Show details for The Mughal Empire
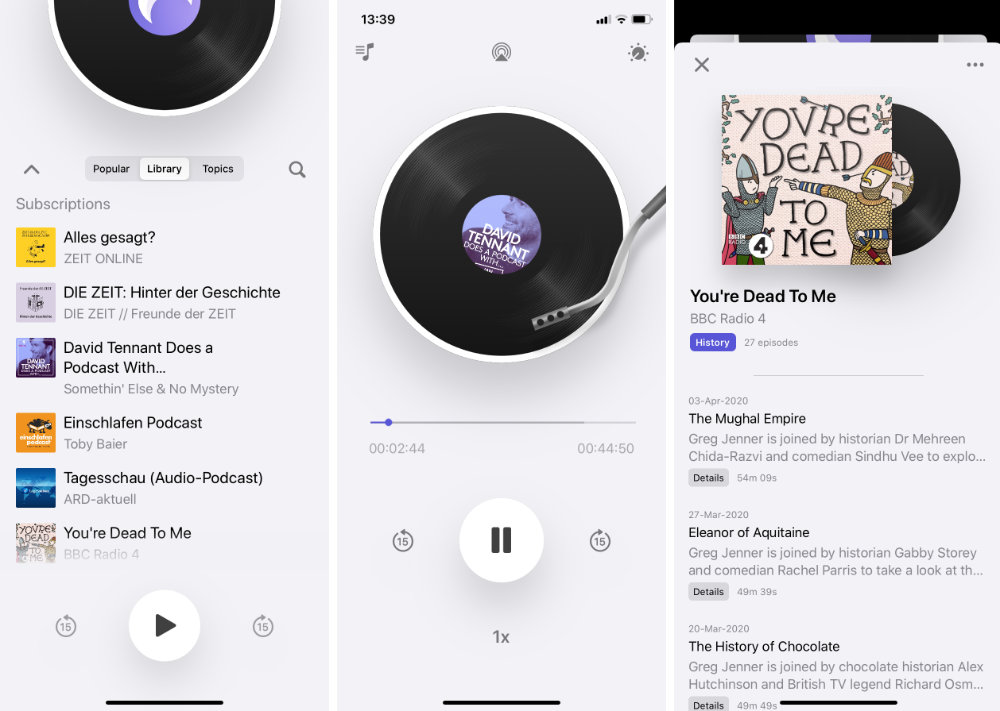This screenshot has width=1000, height=711. (x=708, y=478)
